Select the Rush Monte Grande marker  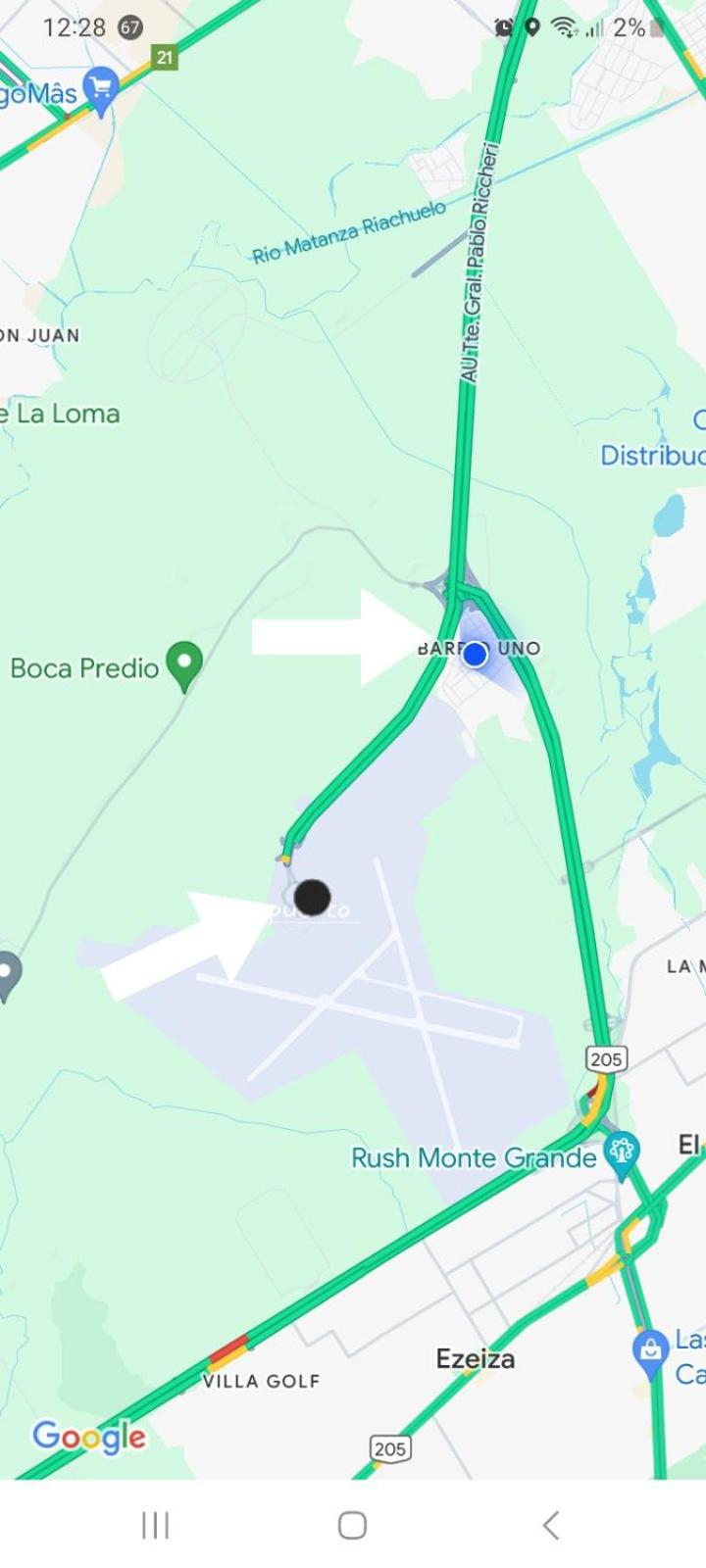(x=622, y=1151)
